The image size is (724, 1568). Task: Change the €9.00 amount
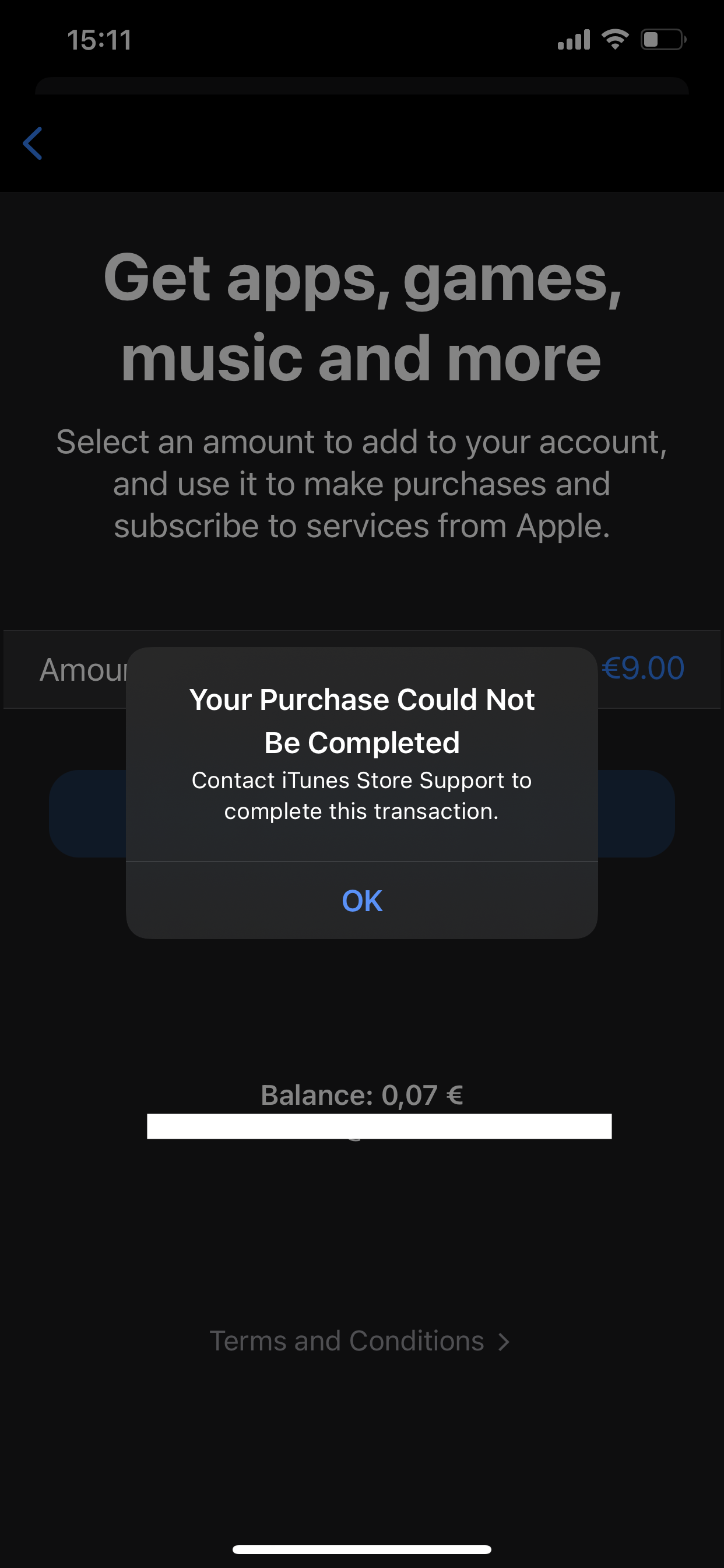643,668
